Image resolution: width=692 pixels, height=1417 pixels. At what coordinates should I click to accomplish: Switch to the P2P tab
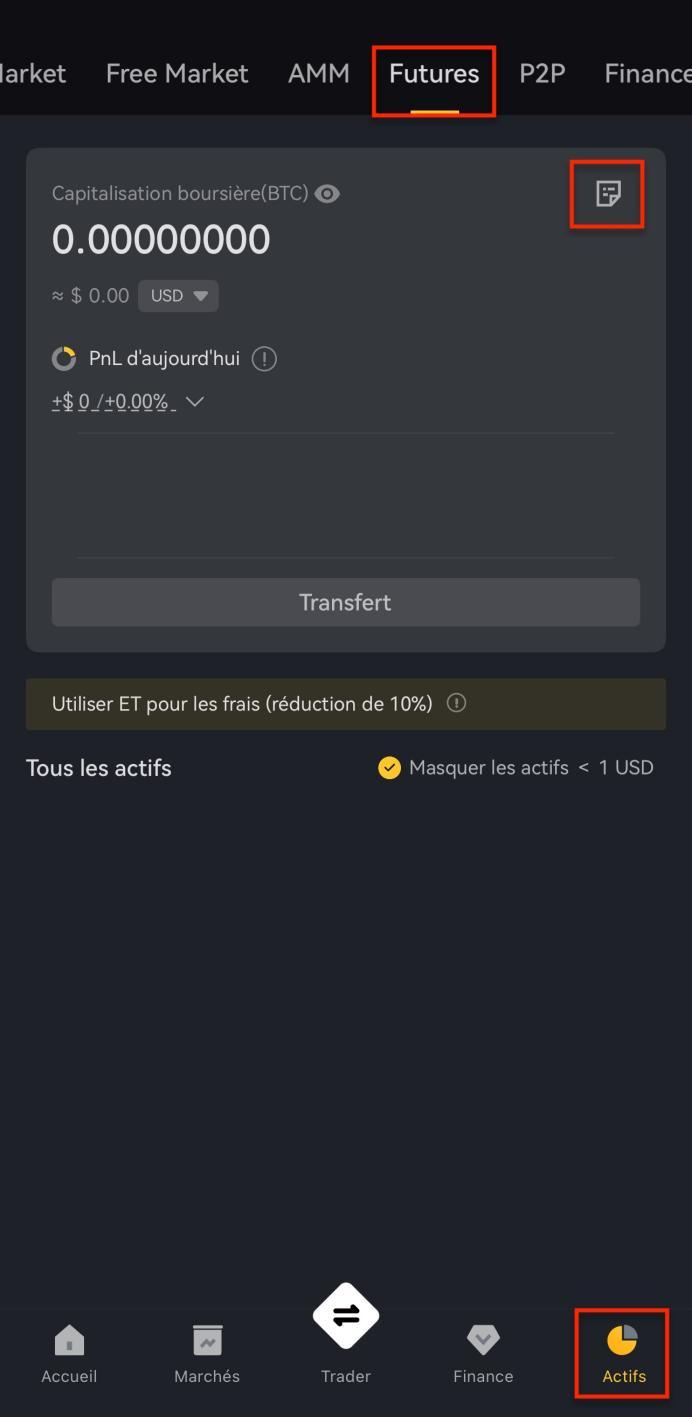542,73
